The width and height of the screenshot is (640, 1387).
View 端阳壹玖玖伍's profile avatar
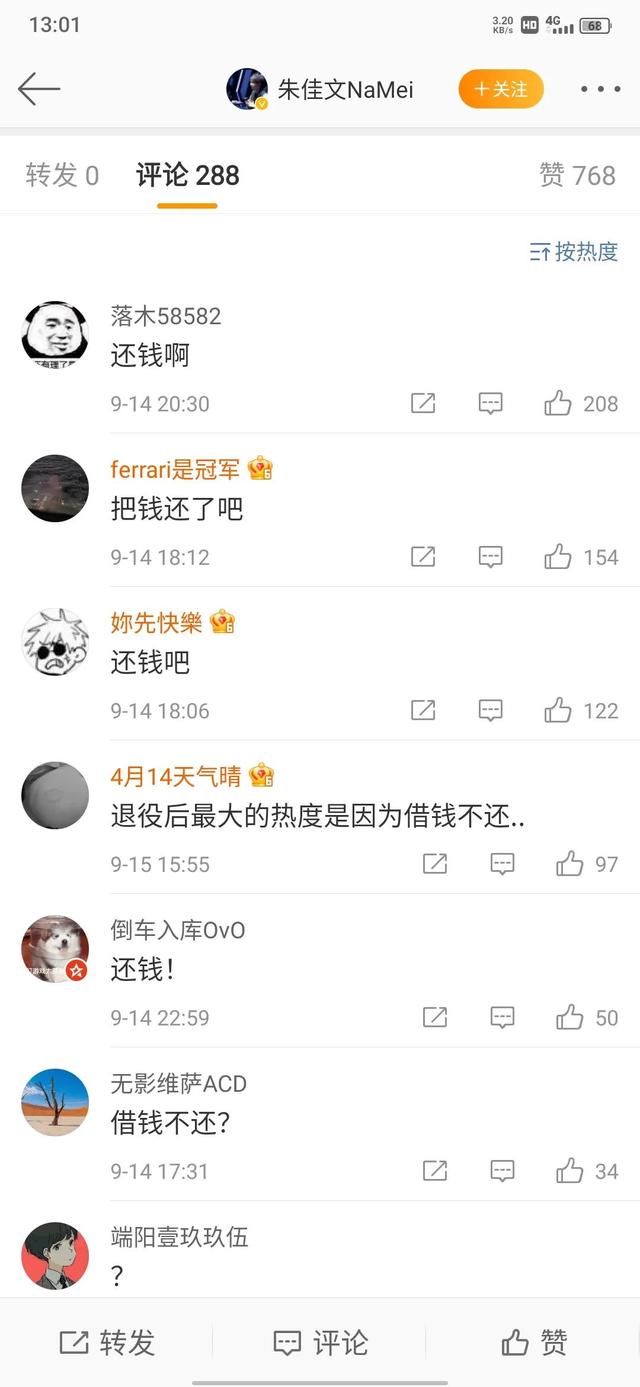[x=55, y=1255]
